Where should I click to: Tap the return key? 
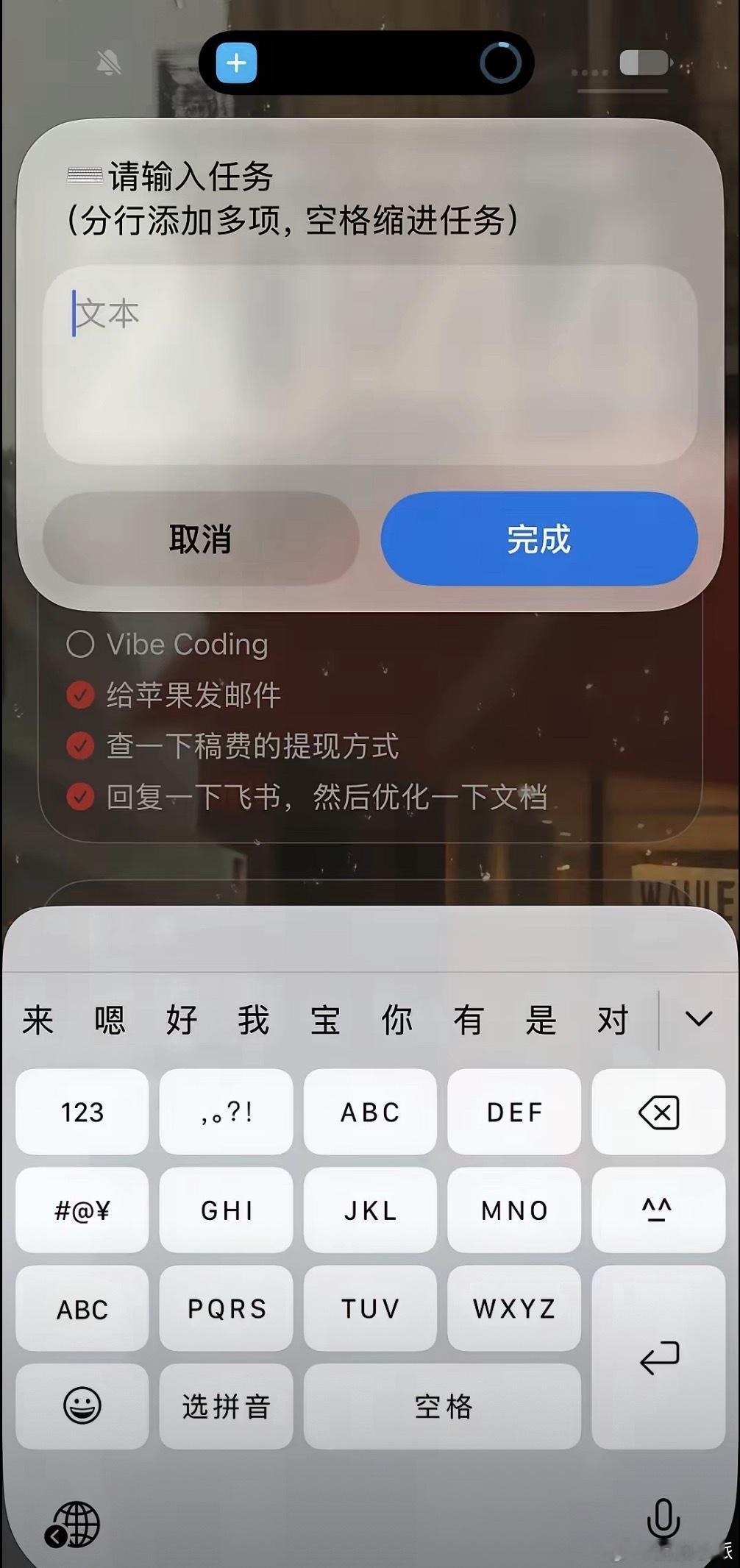pos(658,1357)
